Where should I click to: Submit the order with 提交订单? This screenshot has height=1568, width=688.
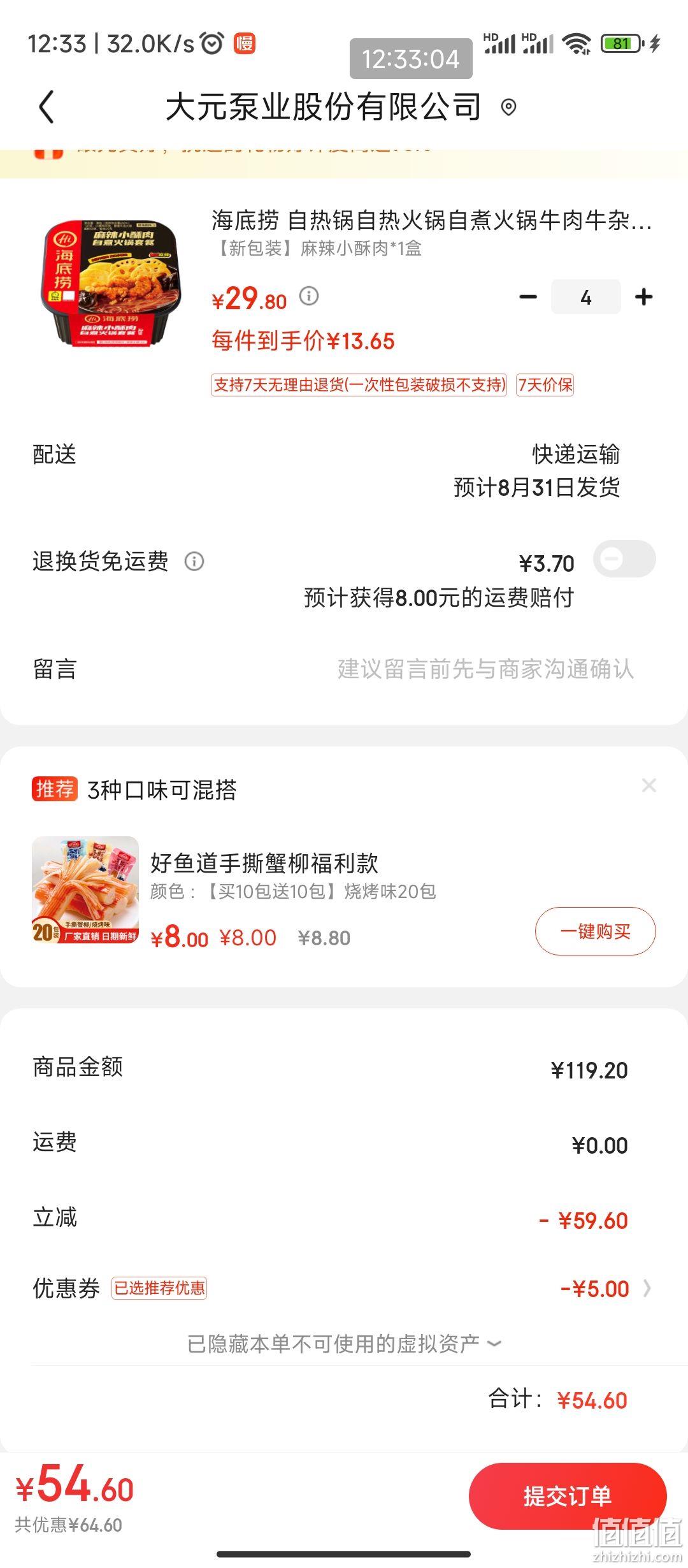pos(568,1495)
